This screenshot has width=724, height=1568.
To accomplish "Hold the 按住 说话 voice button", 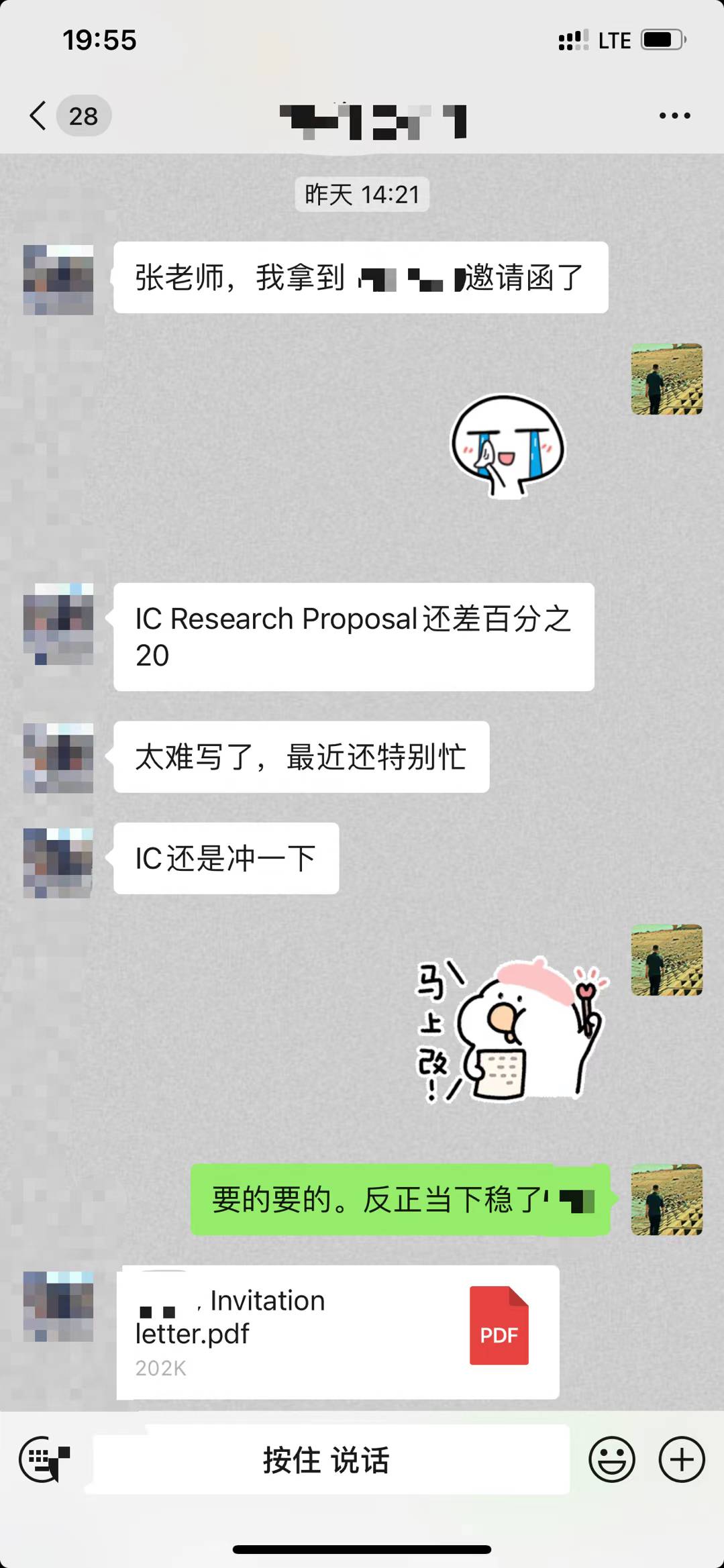I will click(x=327, y=1459).
